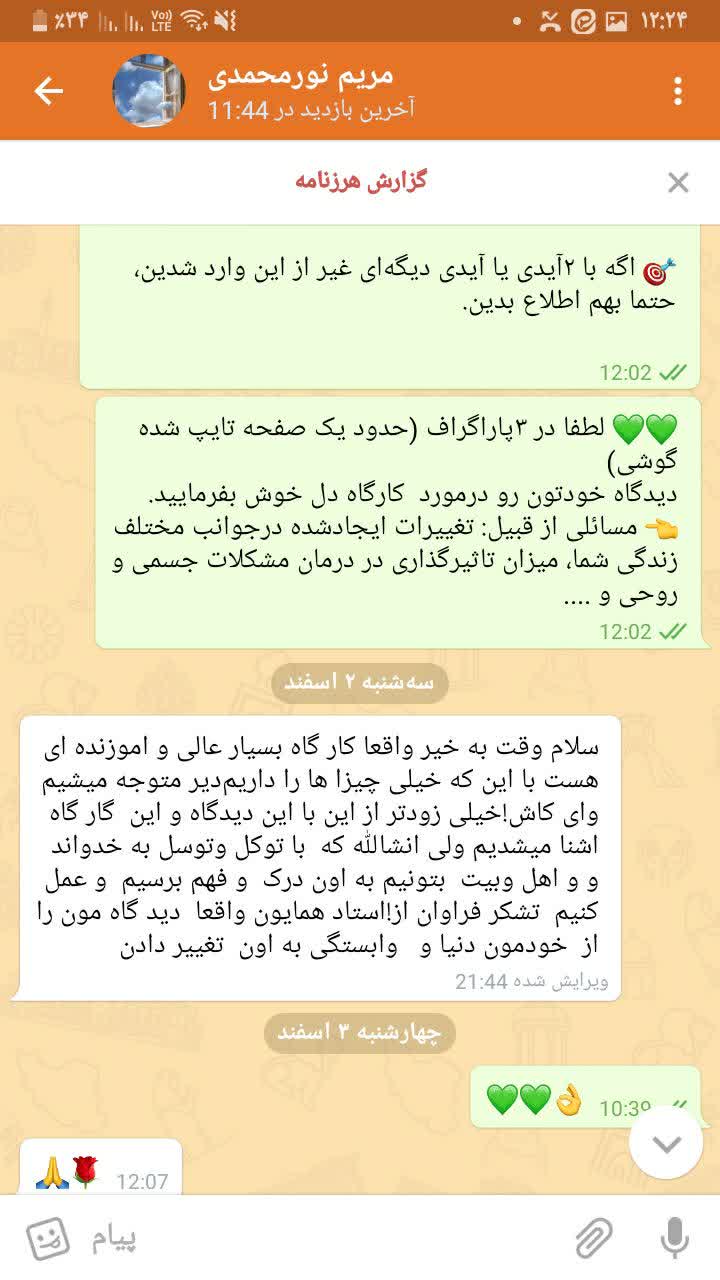
Task: Attach a file with the paperclip
Action: tap(594, 1239)
